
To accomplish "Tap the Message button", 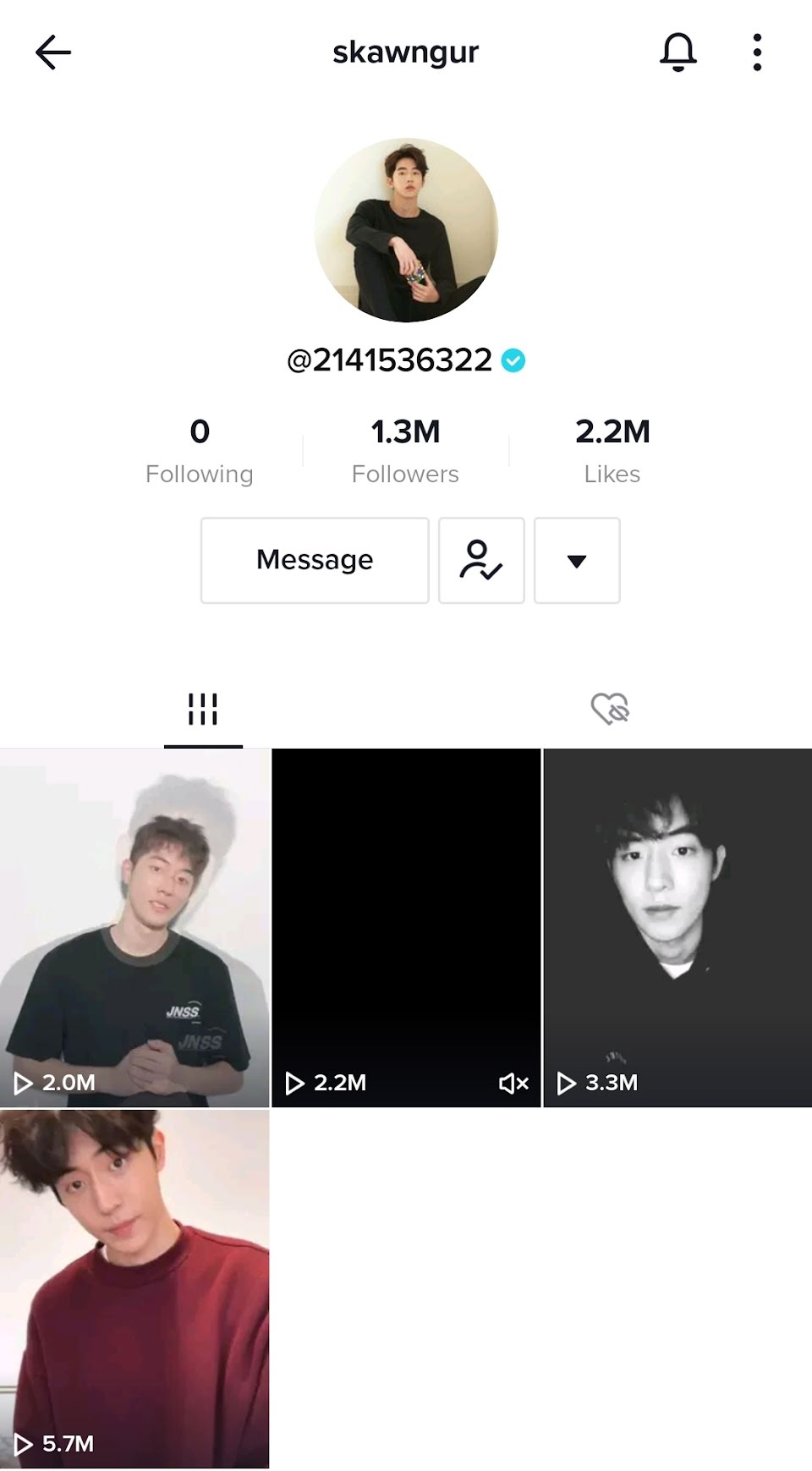I will tap(315, 560).
